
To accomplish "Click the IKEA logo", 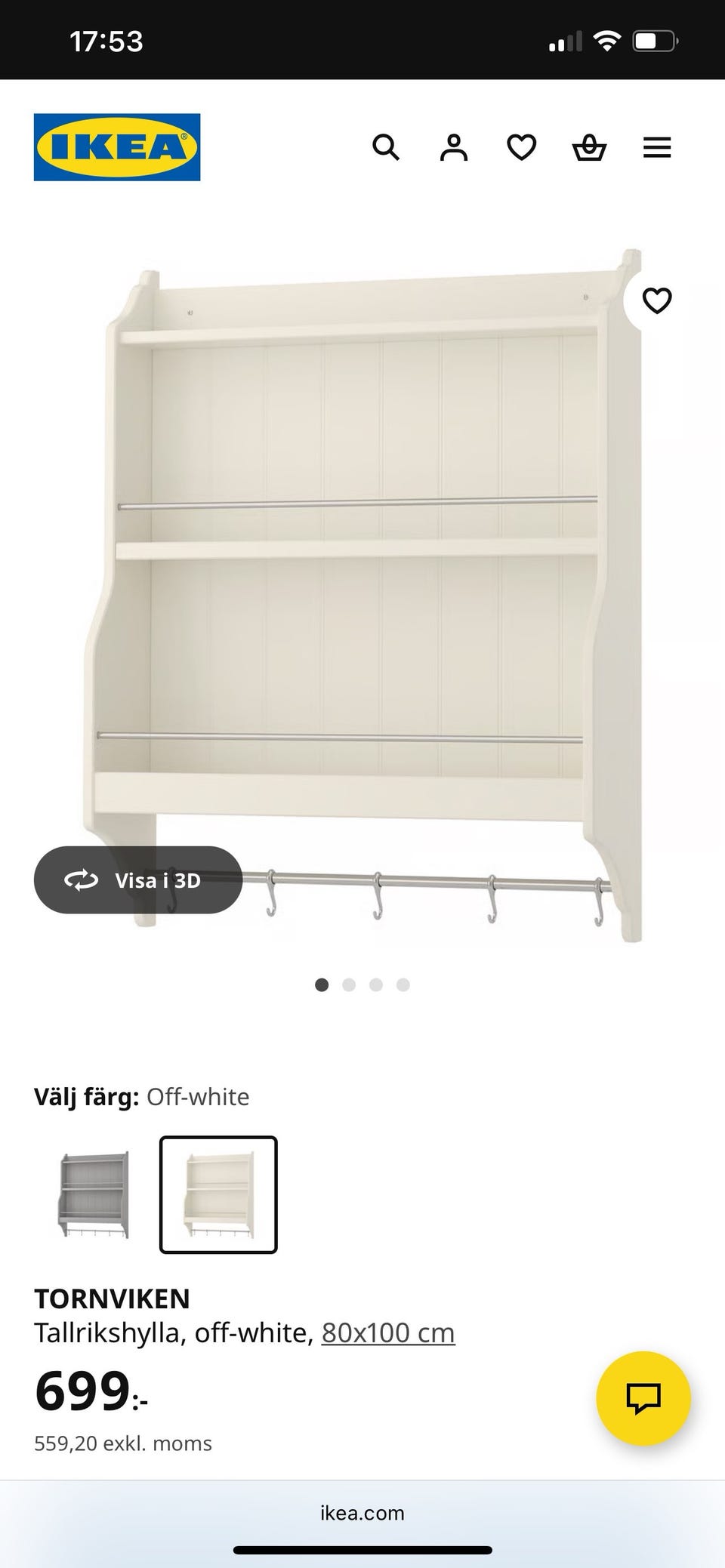I will tap(116, 146).
